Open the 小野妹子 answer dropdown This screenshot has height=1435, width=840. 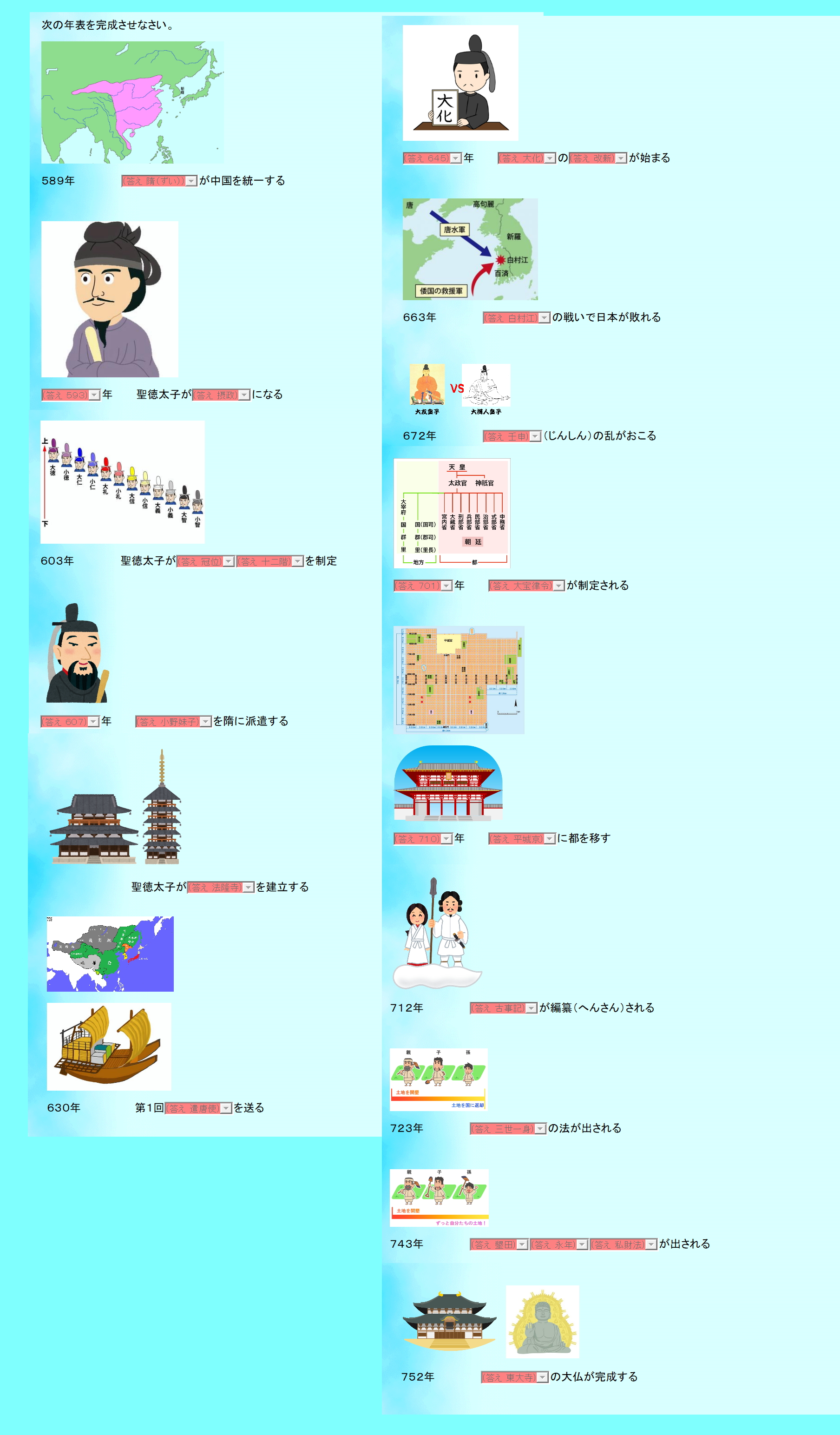(206, 722)
